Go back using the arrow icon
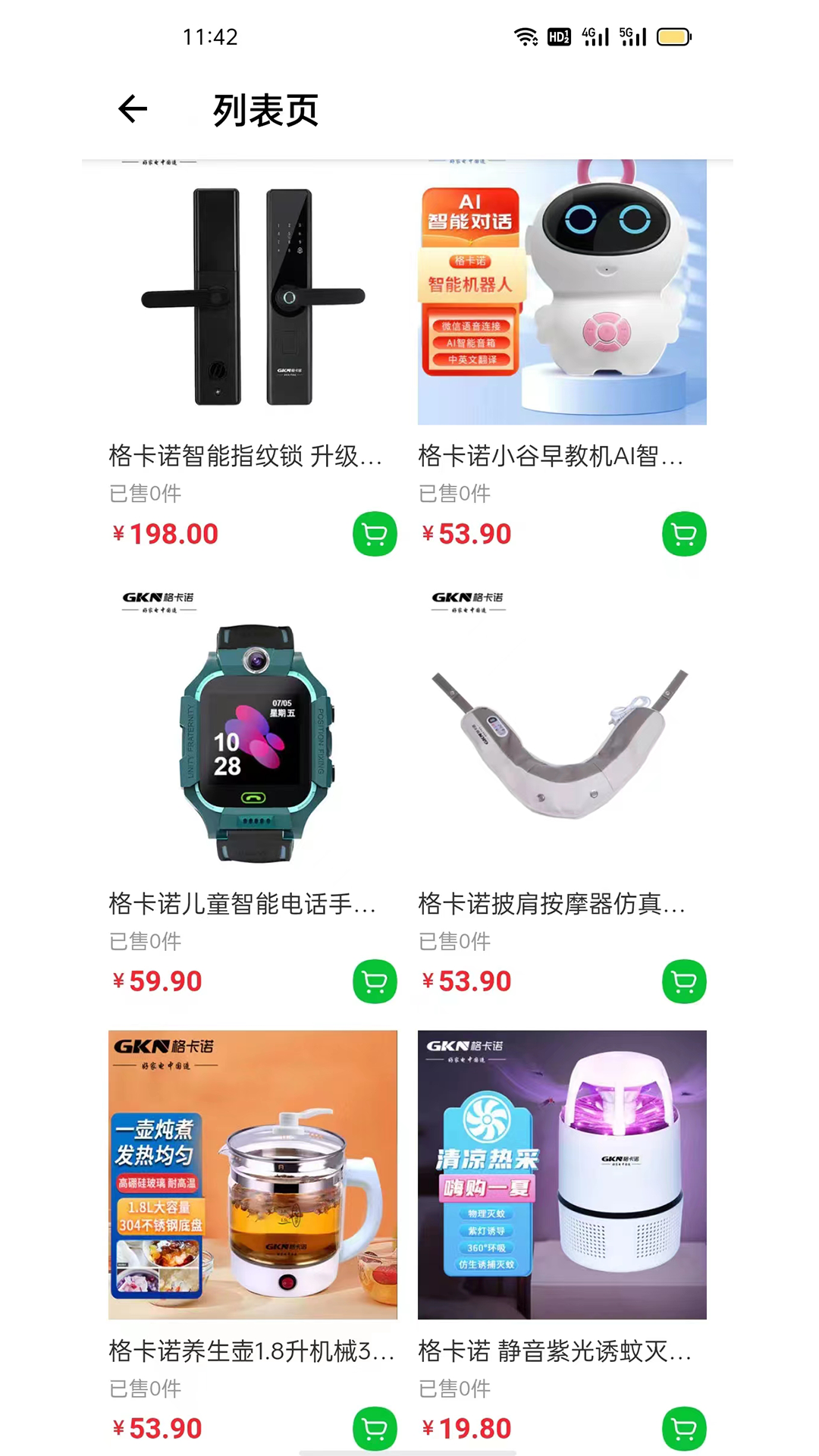Viewport: 819px width, 1456px height. pos(133,109)
